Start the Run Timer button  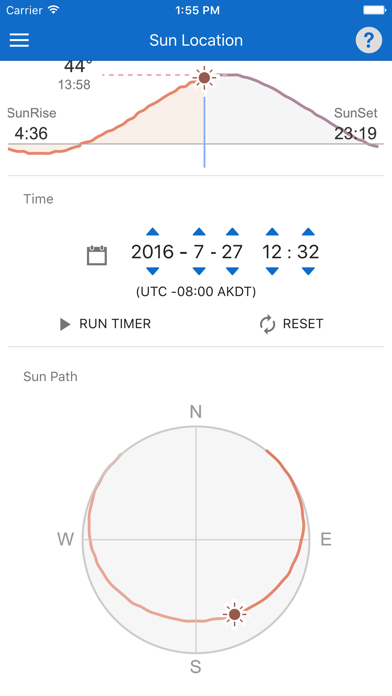coord(105,324)
